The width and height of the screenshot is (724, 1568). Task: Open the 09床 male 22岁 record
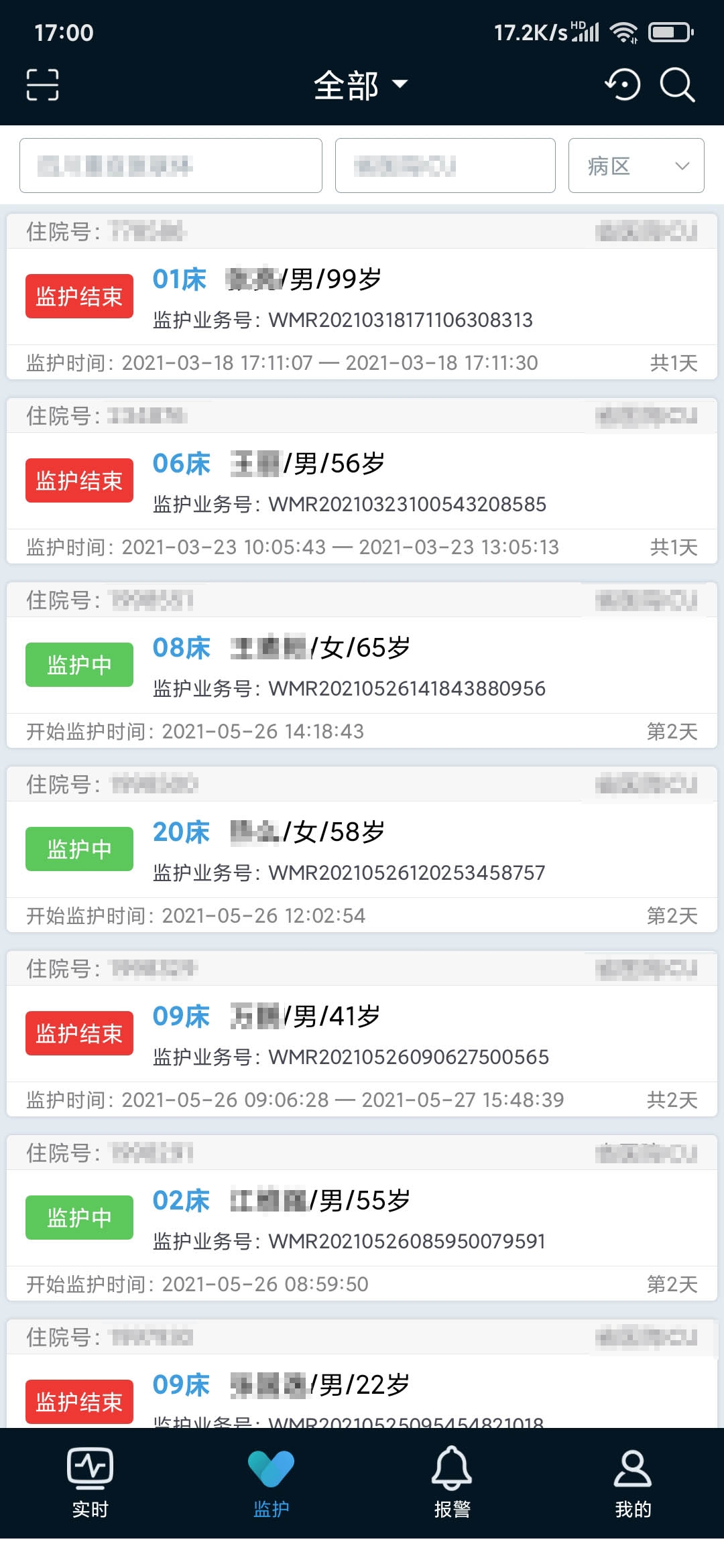point(362,1374)
